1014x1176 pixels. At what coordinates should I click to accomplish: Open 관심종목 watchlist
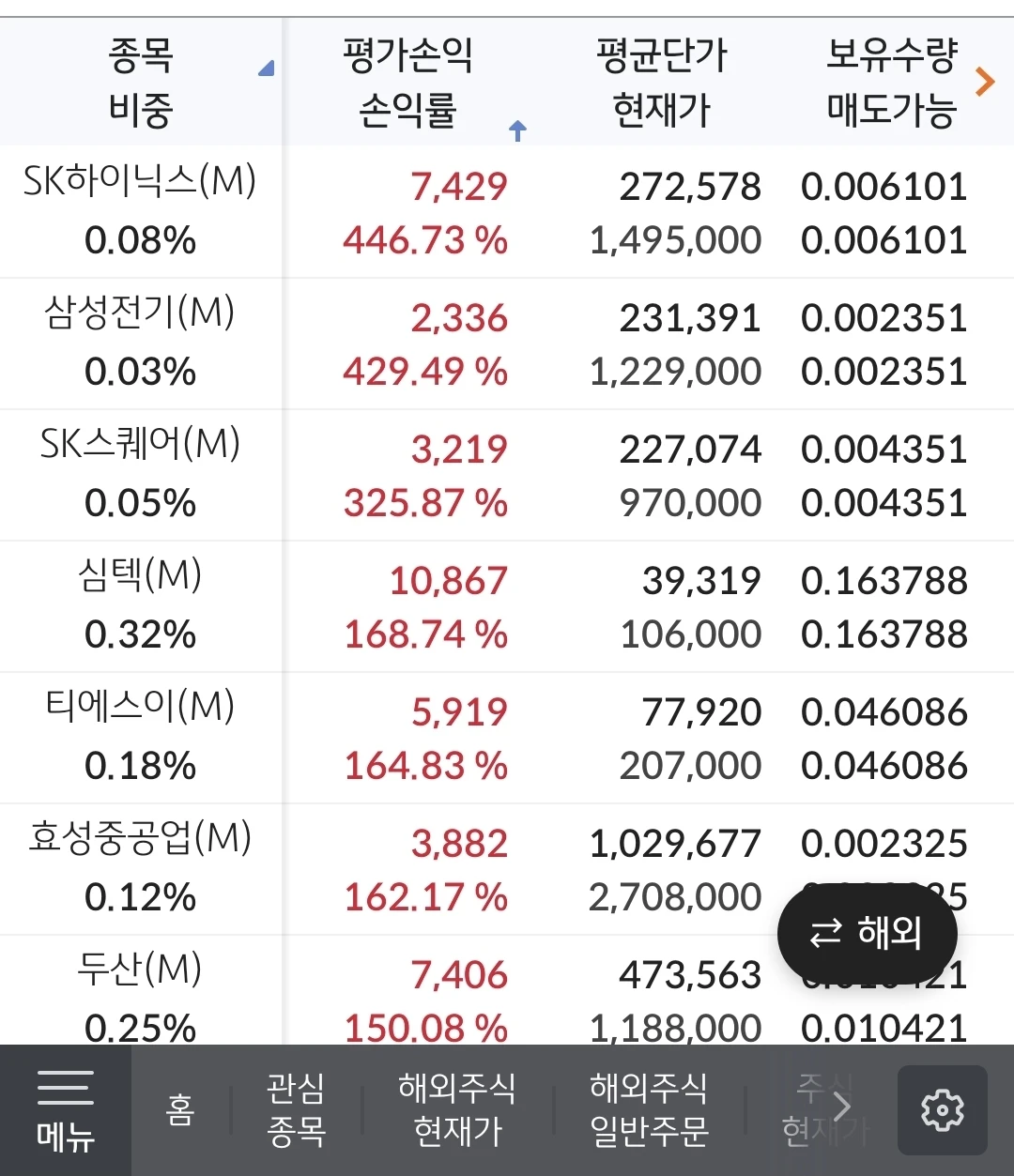point(296,1110)
